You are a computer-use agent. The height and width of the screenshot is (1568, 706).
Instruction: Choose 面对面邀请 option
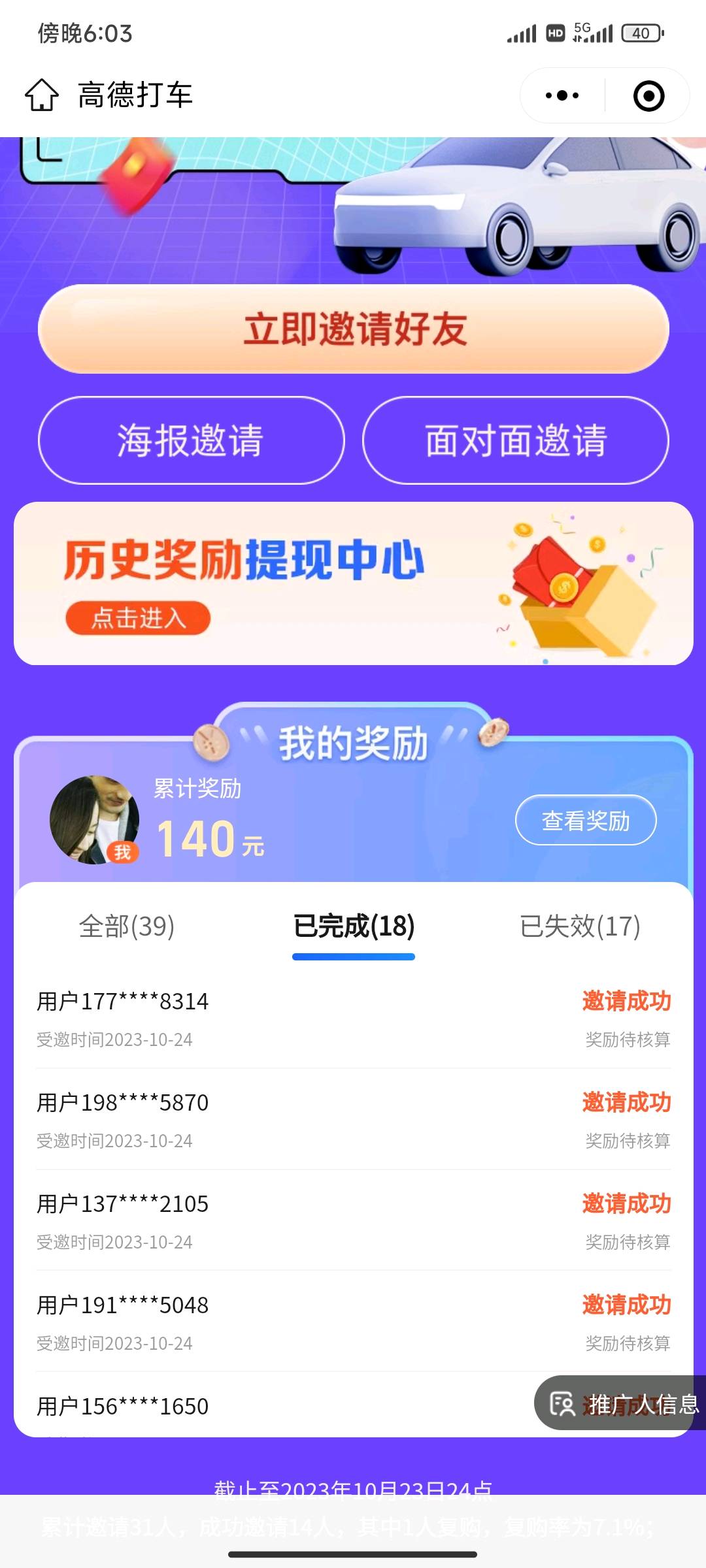pyautogui.click(x=516, y=440)
